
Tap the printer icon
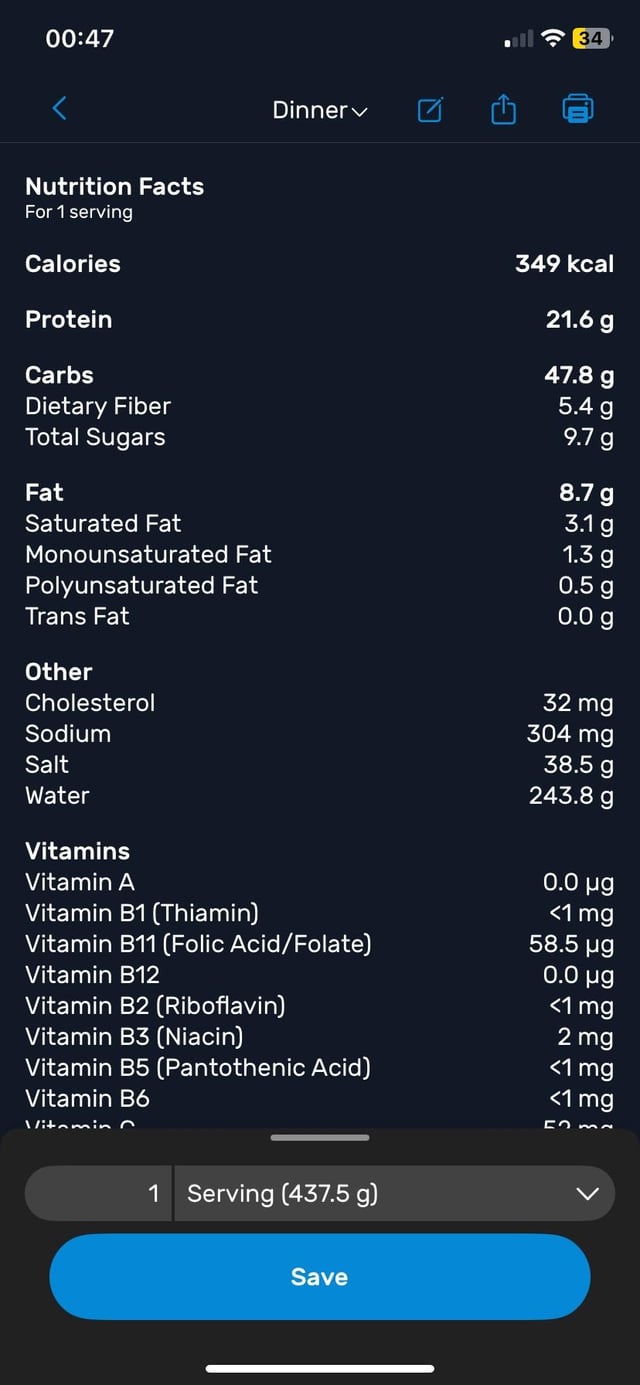(x=578, y=109)
